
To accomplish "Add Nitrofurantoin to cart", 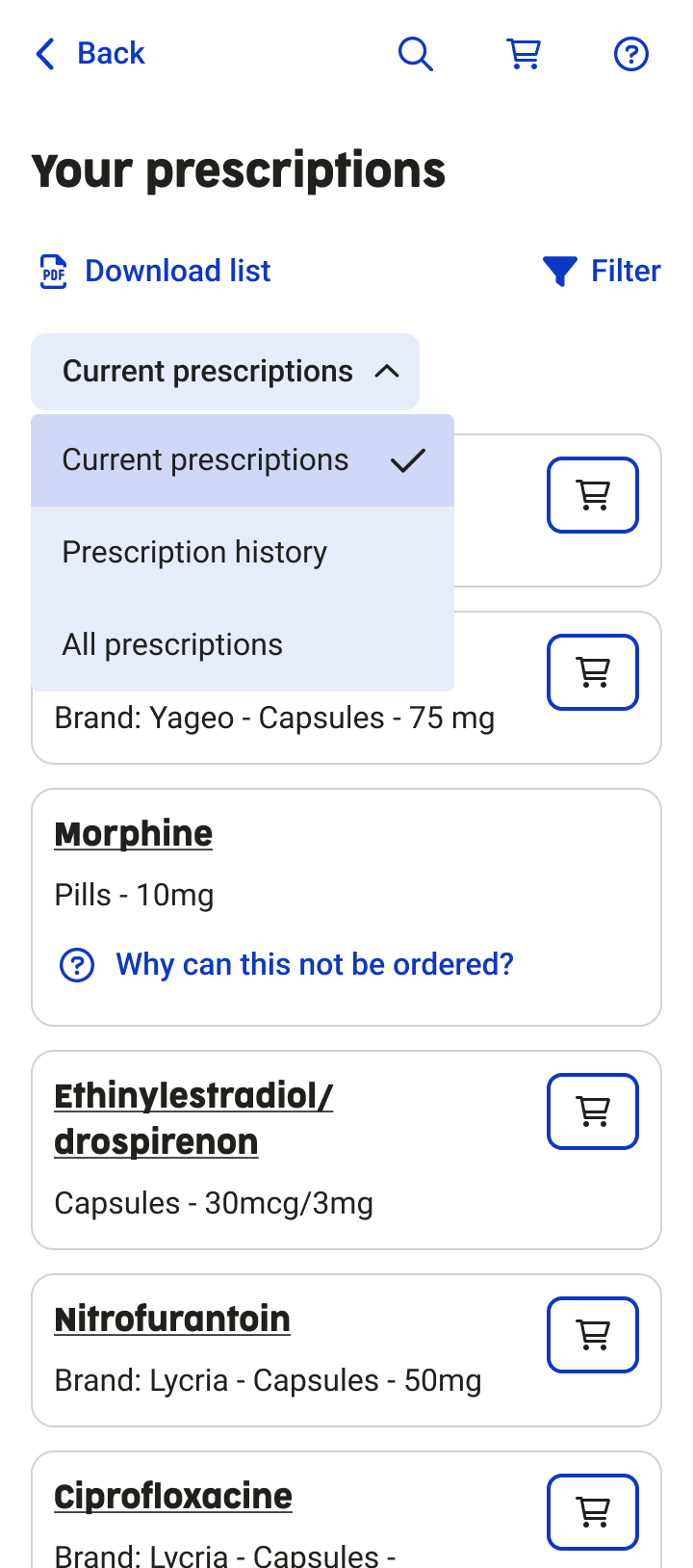I will [593, 1335].
